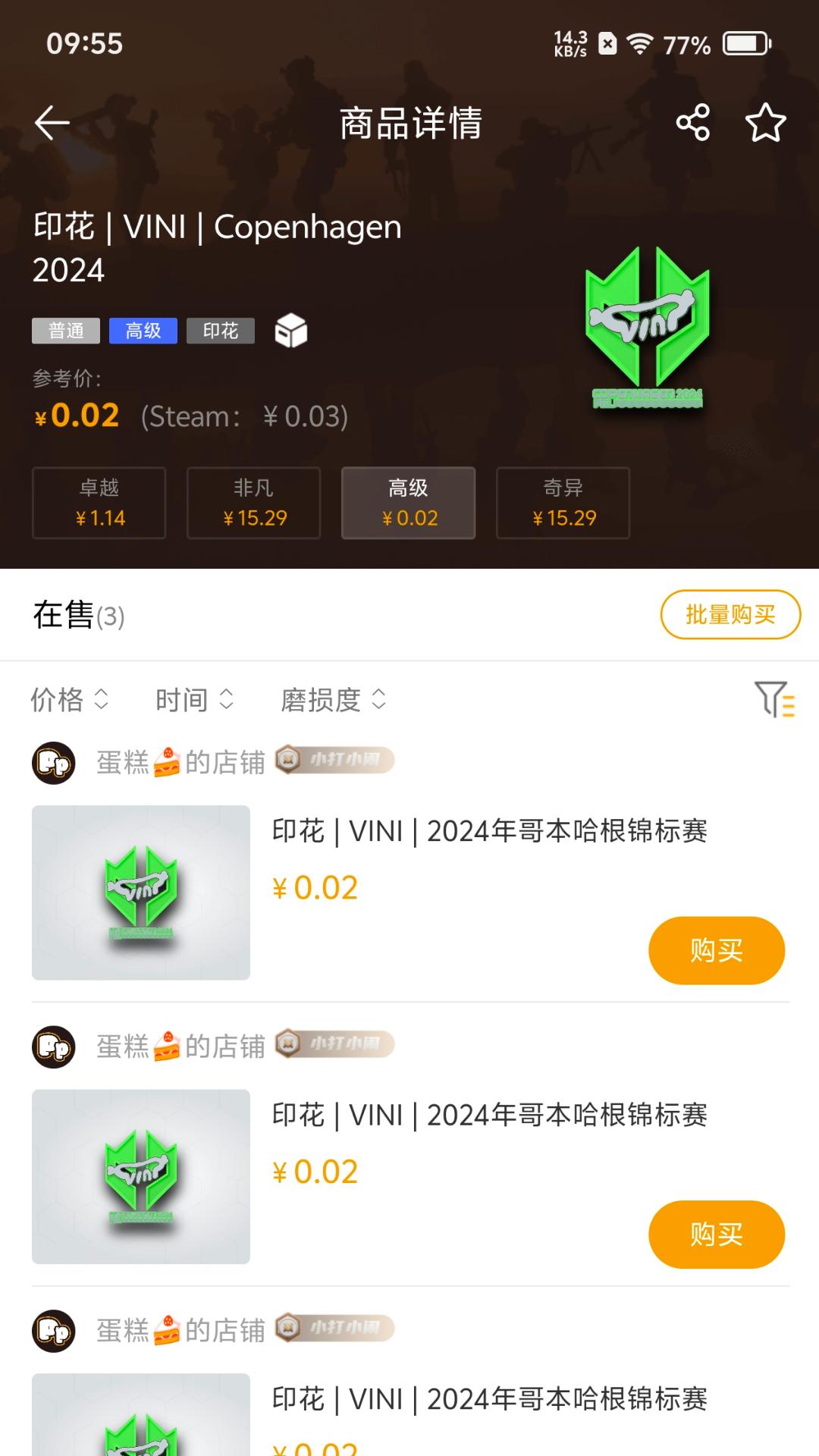Tap the 印花 category tag

[x=219, y=330]
